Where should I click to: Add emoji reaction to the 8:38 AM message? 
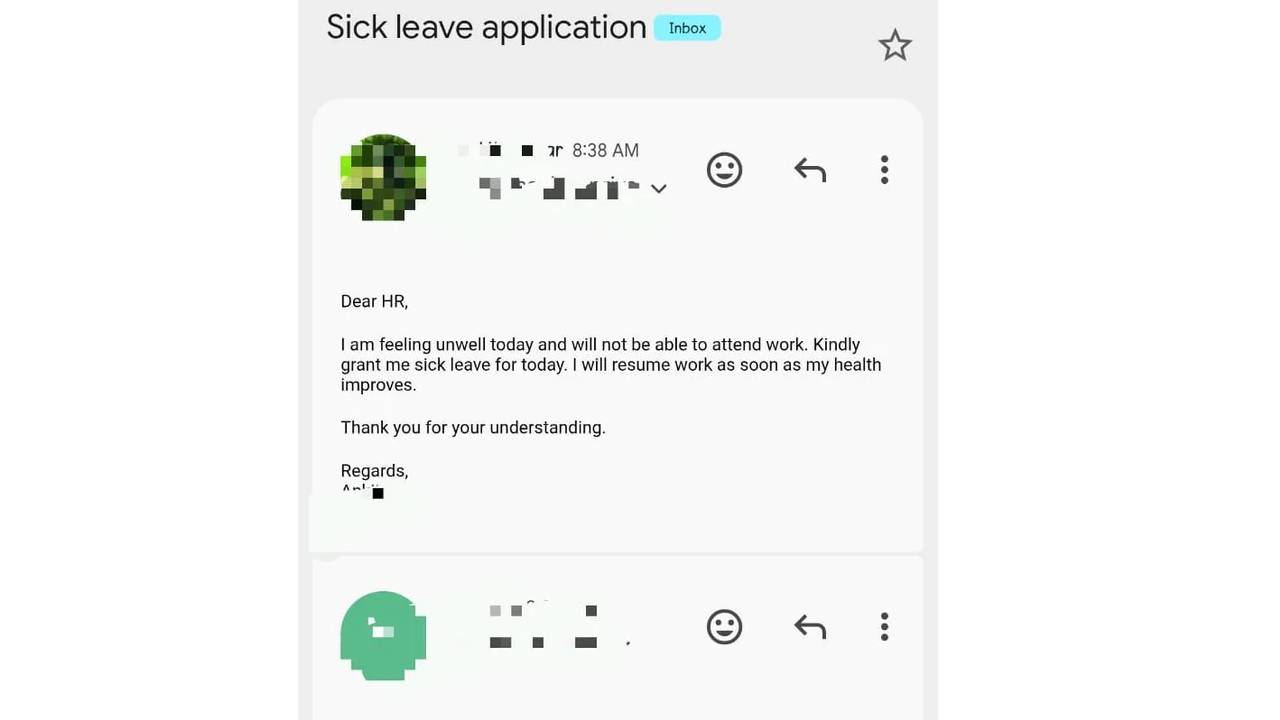tap(724, 170)
